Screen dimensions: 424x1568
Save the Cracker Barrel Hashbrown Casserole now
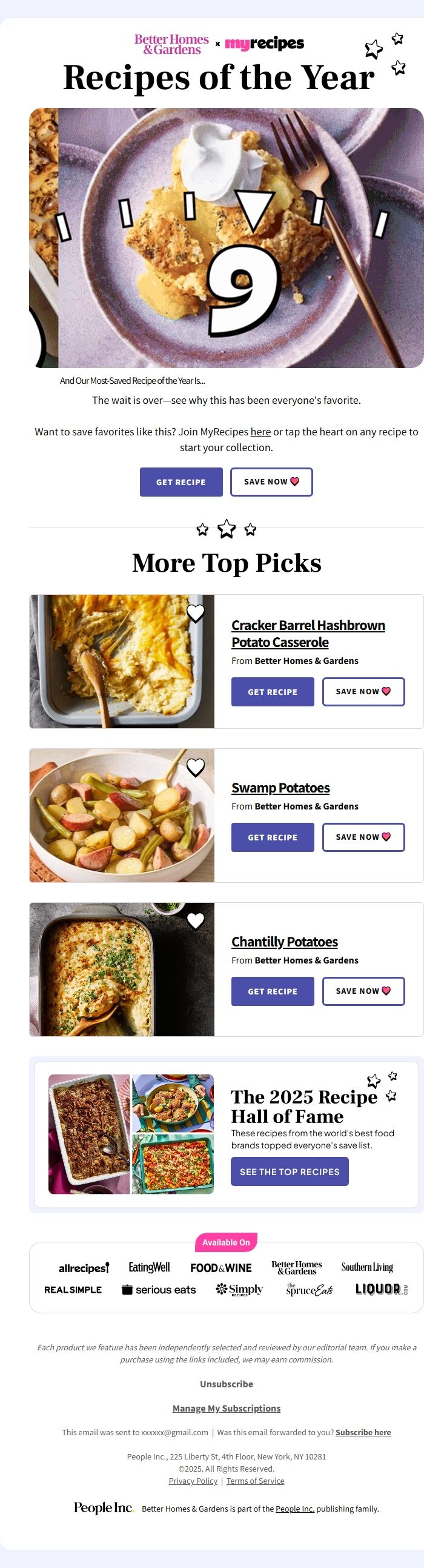click(x=363, y=692)
